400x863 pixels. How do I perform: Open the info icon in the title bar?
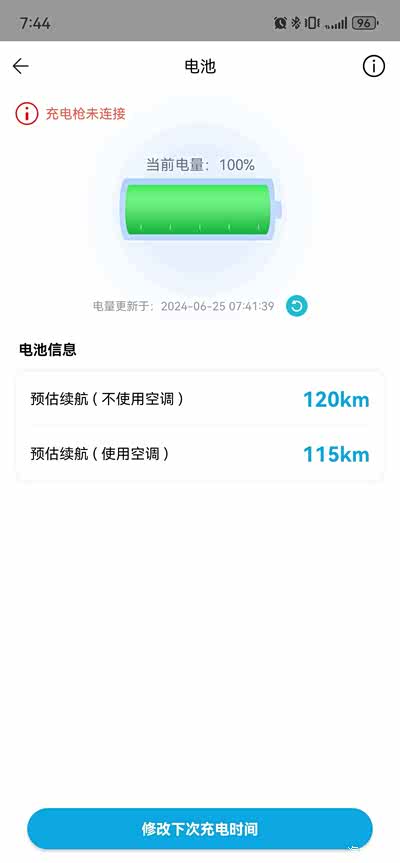pyautogui.click(x=374, y=66)
